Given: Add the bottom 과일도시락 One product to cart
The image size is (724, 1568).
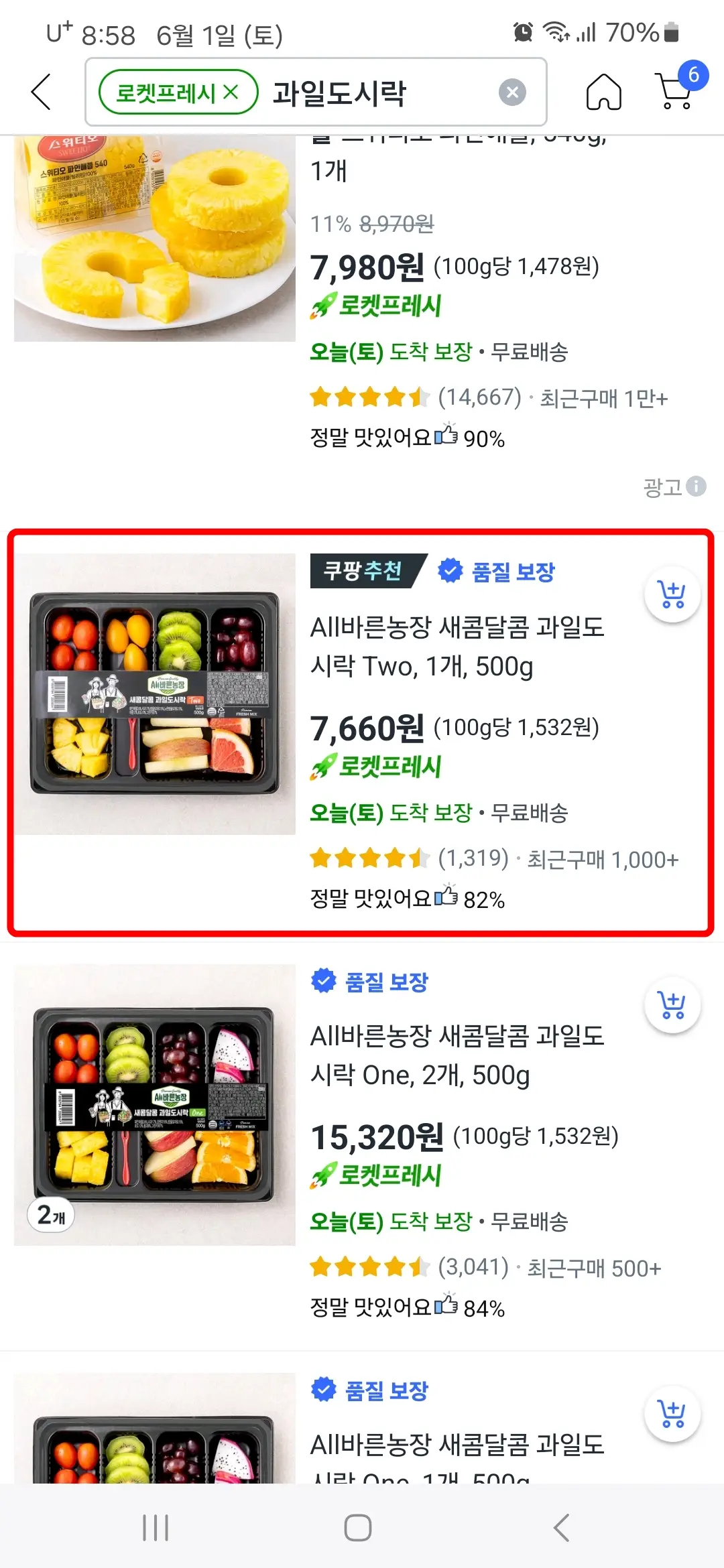Looking at the screenshot, I should (x=672, y=1412).
